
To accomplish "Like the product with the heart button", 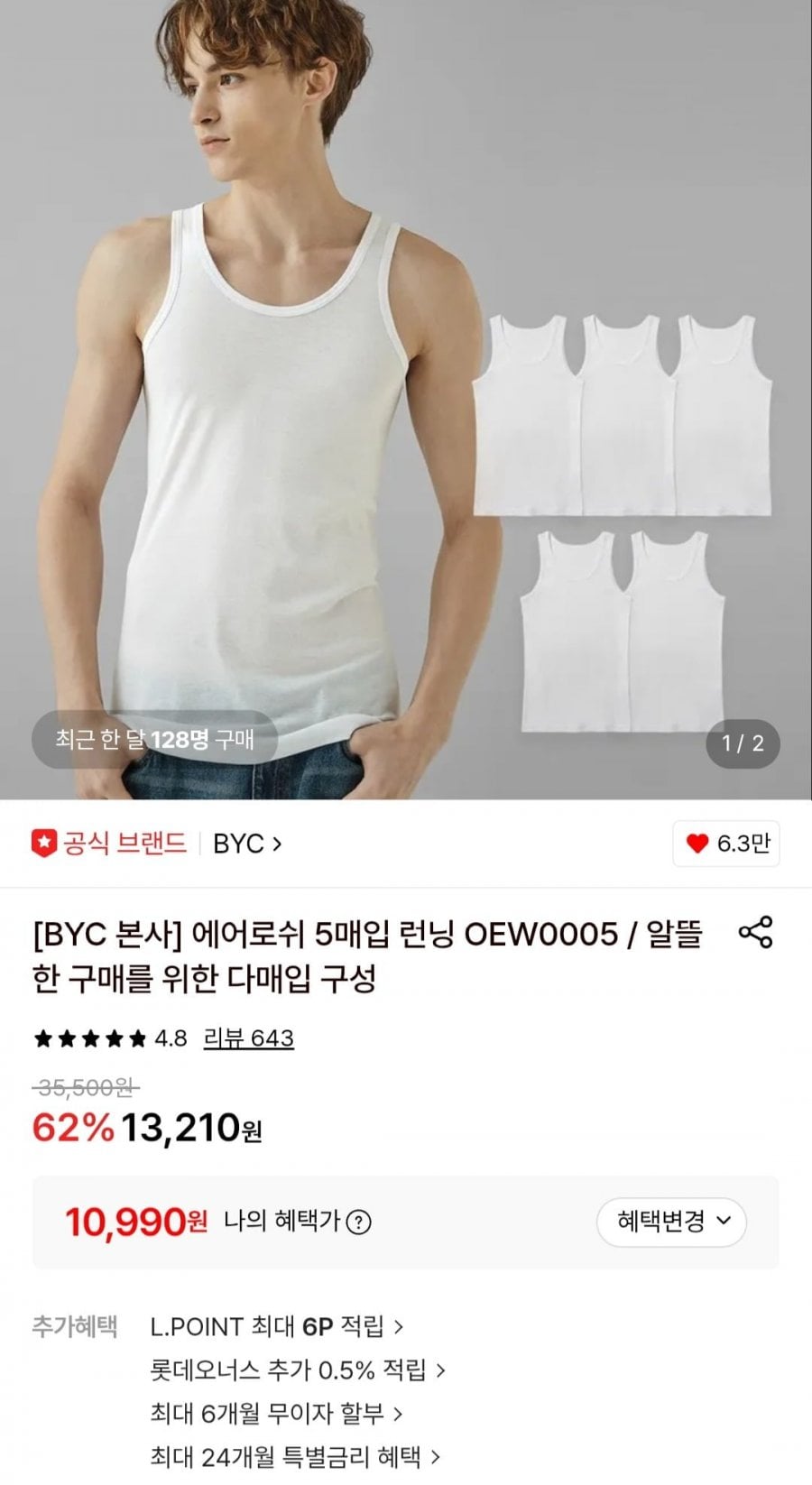I will click(x=726, y=844).
